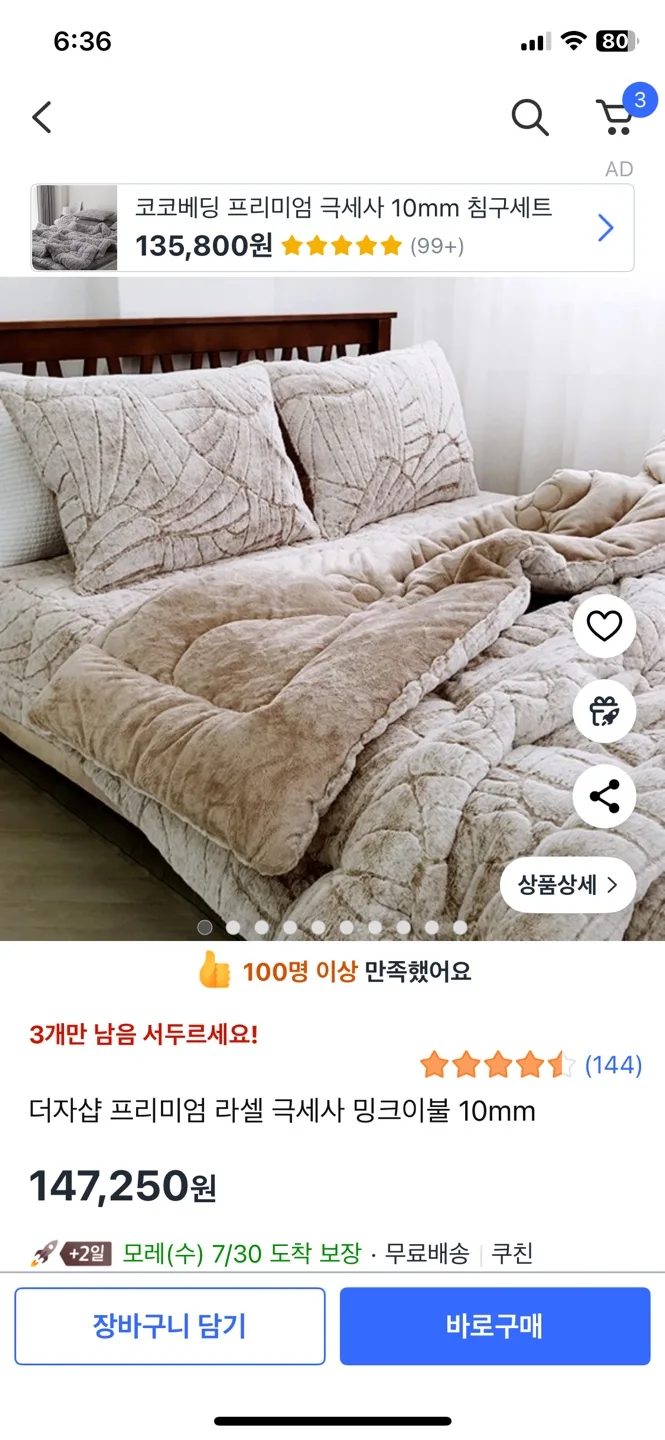Add product to wishlist with heart icon

point(604,626)
